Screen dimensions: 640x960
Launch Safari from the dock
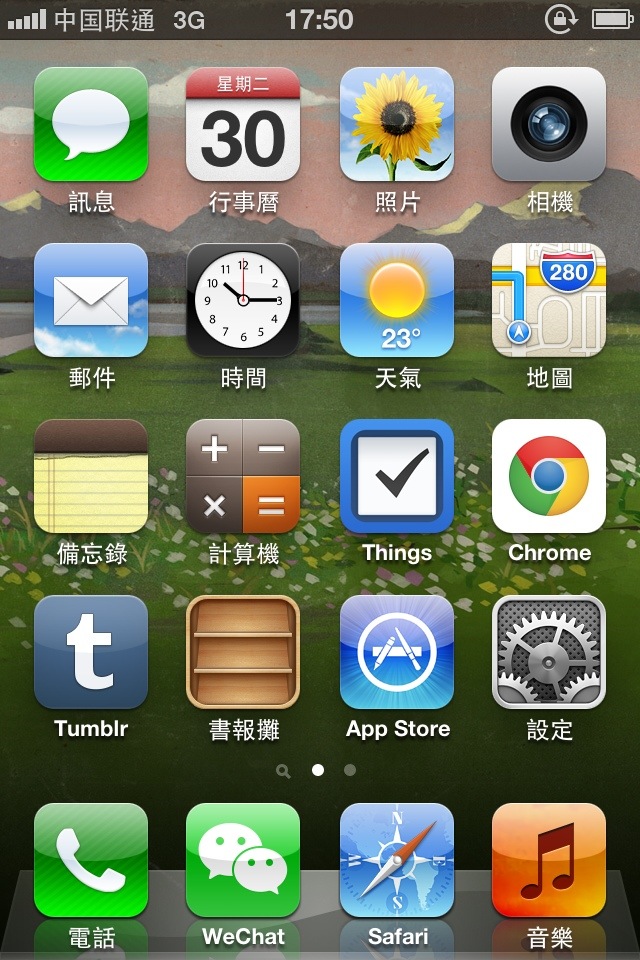tap(397, 860)
